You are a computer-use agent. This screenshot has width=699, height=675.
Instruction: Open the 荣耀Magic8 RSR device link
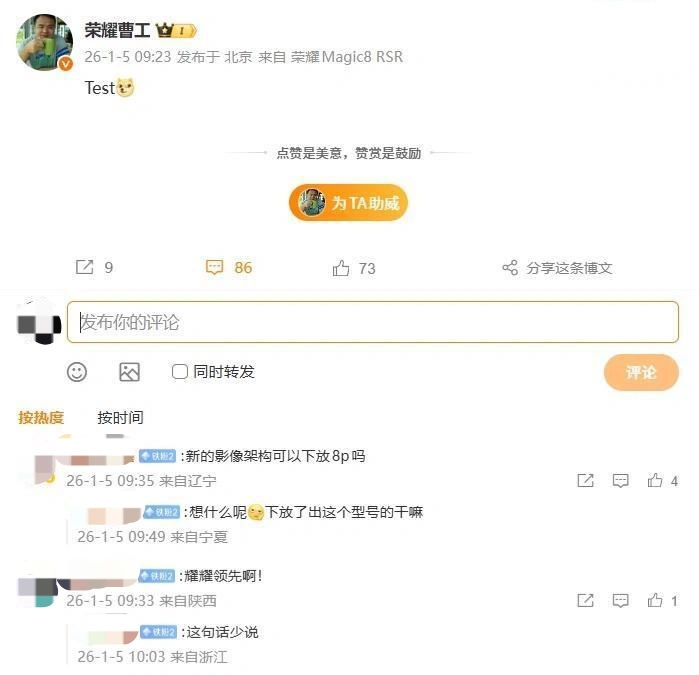pyautogui.click(x=347, y=57)
